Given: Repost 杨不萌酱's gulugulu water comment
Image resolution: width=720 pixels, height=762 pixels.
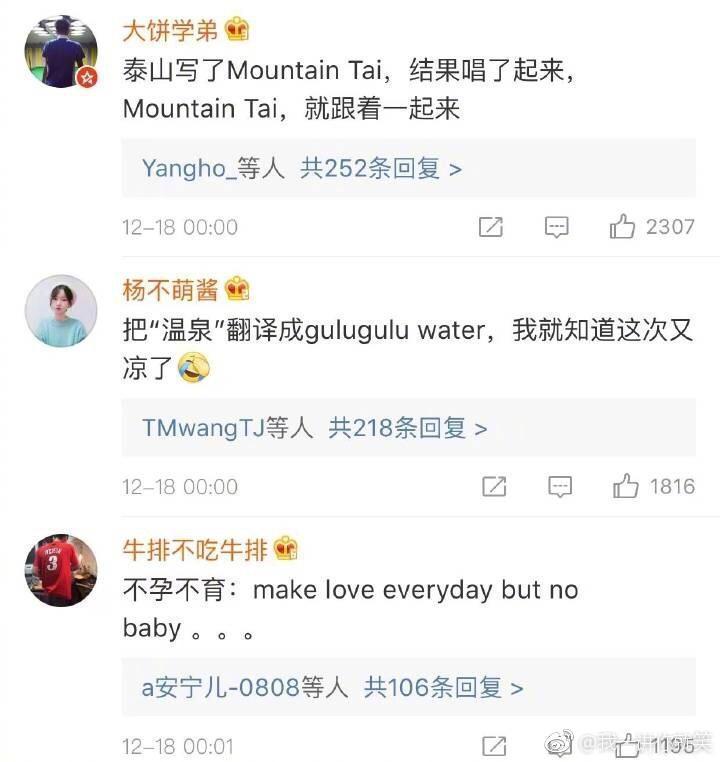Looking at the screenshot, I should pos(494,487).
